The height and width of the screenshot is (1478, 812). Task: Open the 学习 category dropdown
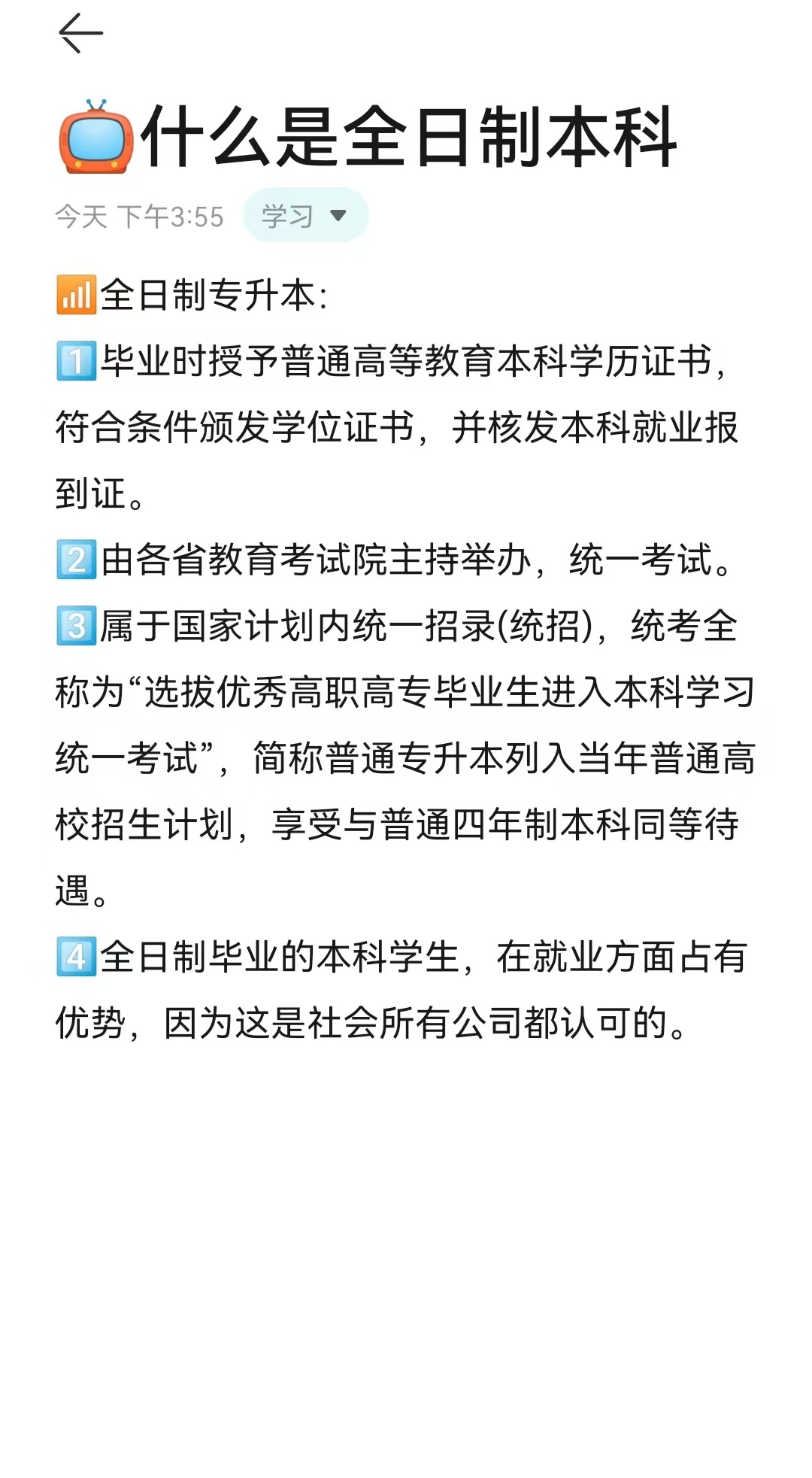click(305, 216)
